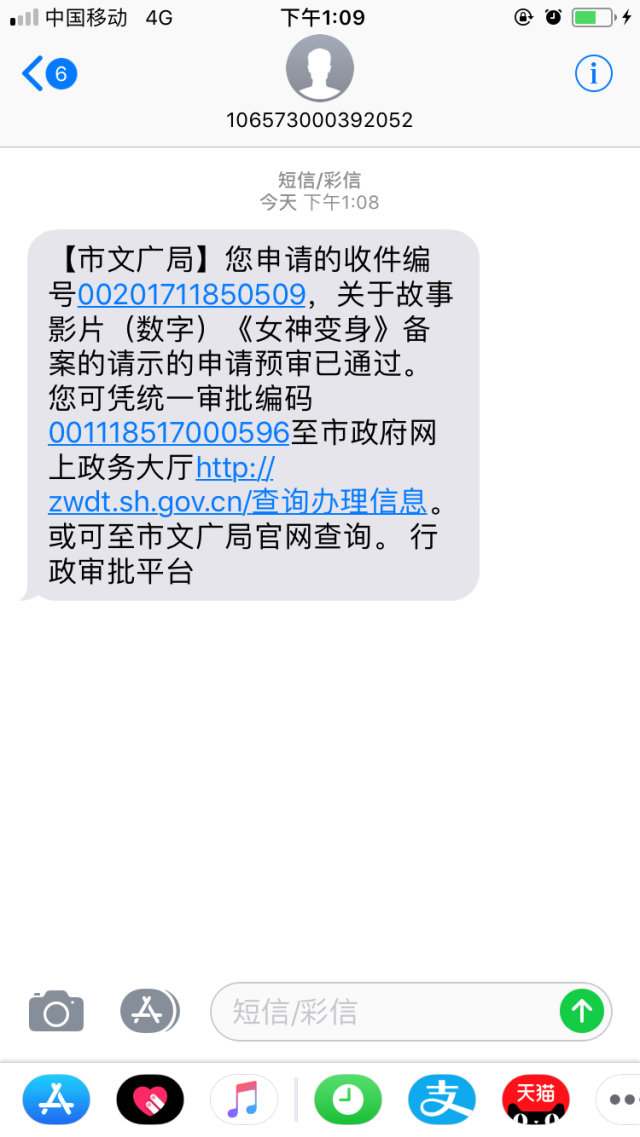Open the Digital Touch heart app

point(150,1099)
